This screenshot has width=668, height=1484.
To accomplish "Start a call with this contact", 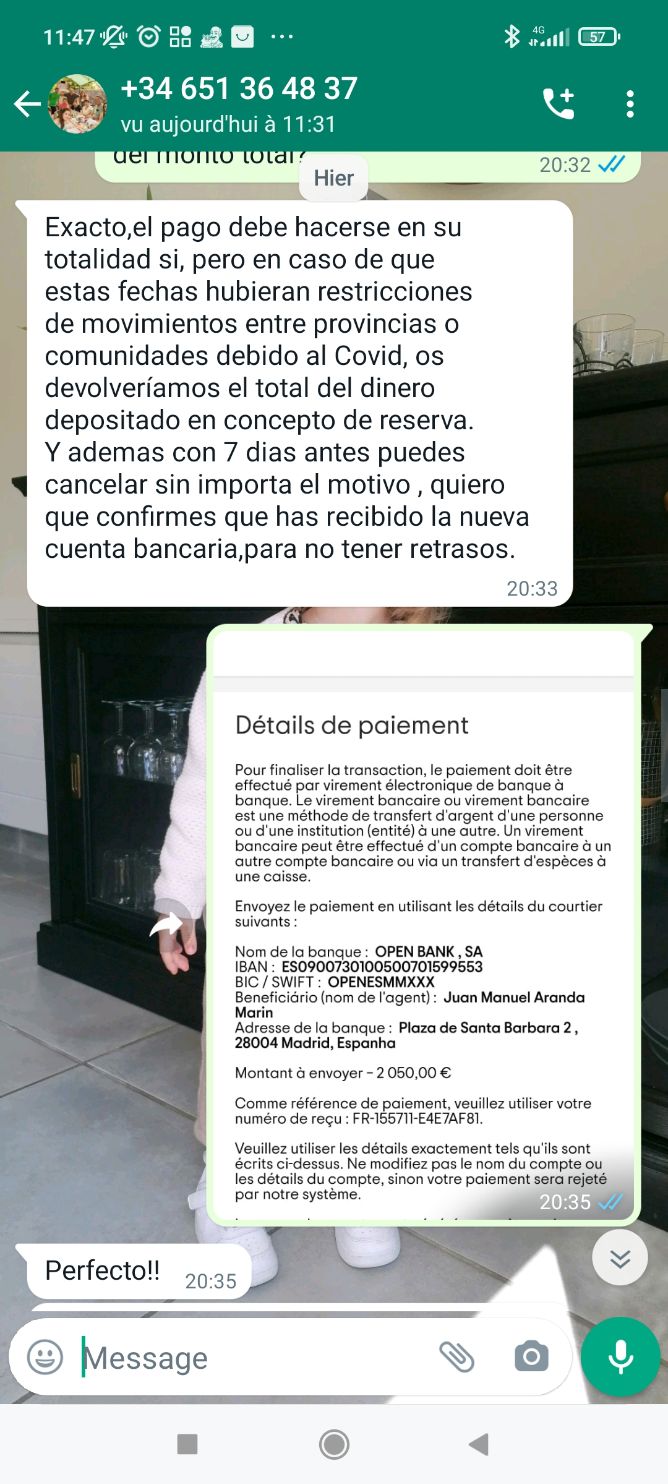I will click(x=558, y=104).
